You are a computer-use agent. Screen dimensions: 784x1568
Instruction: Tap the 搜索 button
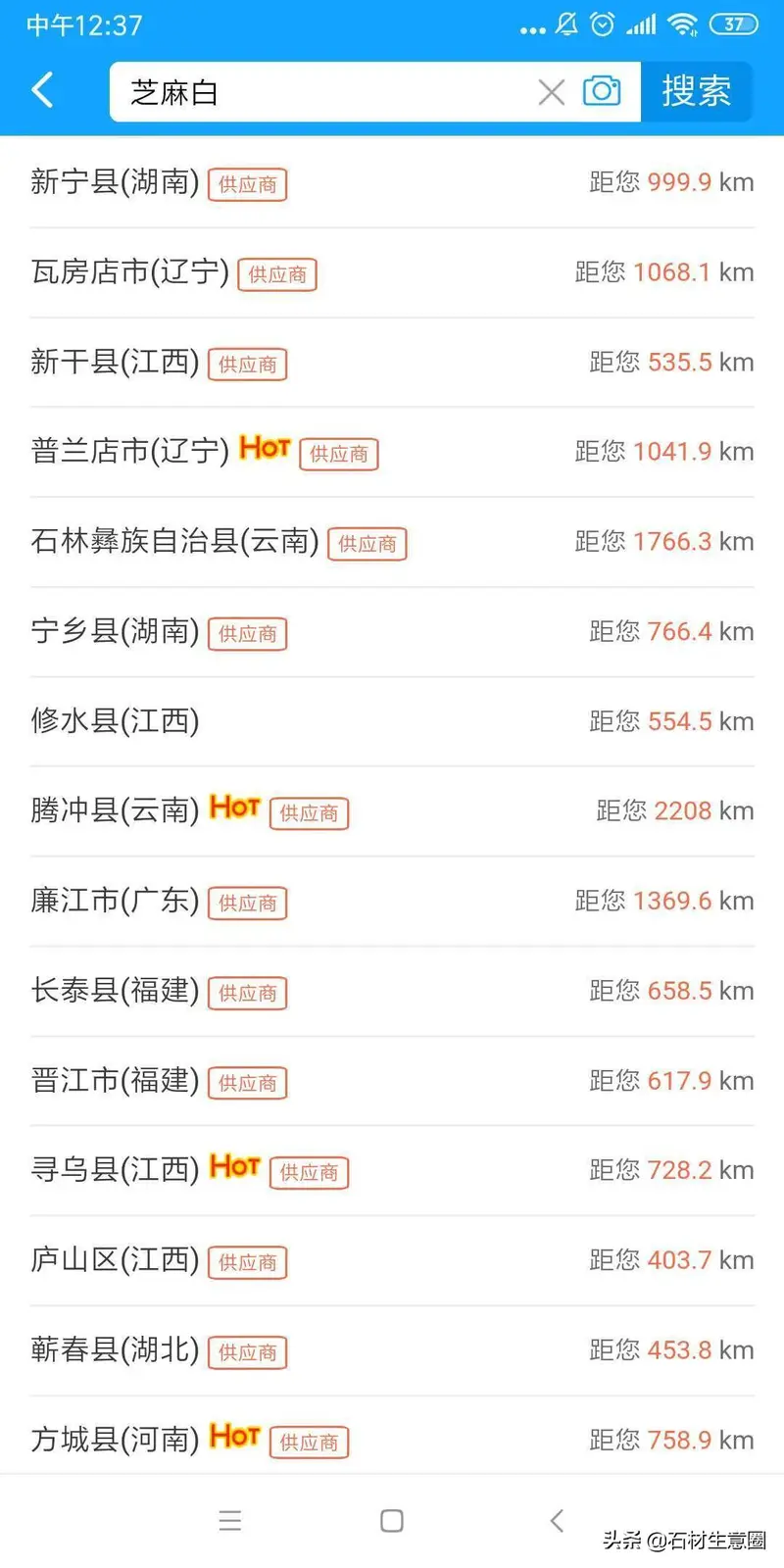click(696, 91)
